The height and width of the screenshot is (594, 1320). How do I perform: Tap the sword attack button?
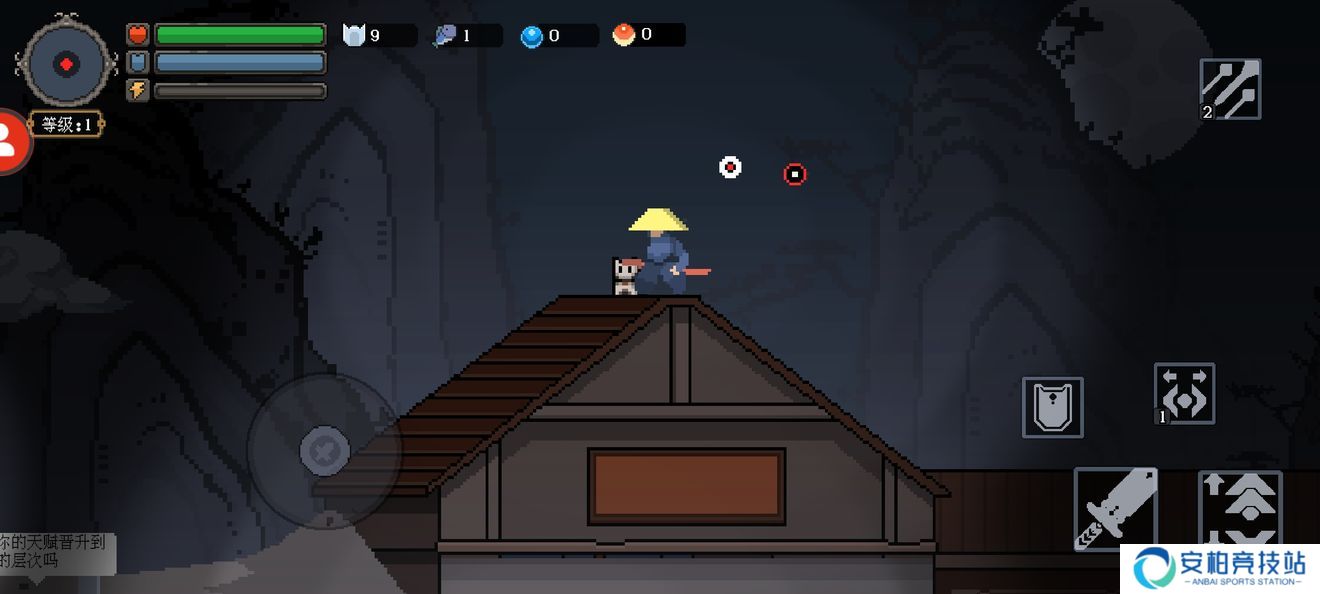(1115, 508)
